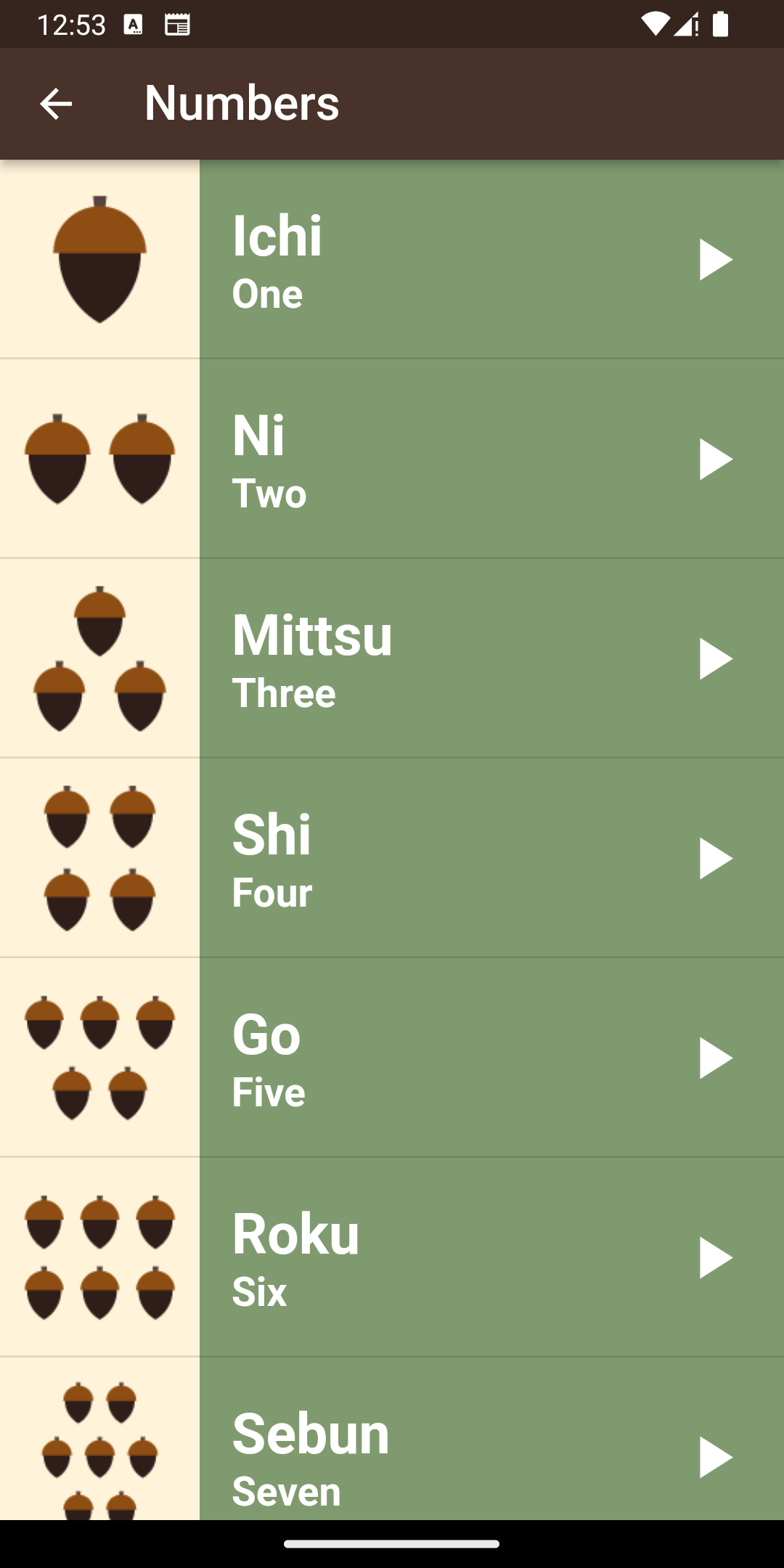Go back using the arrow button
This screenshot has height=1568, width=784.
tap(55, 102)
